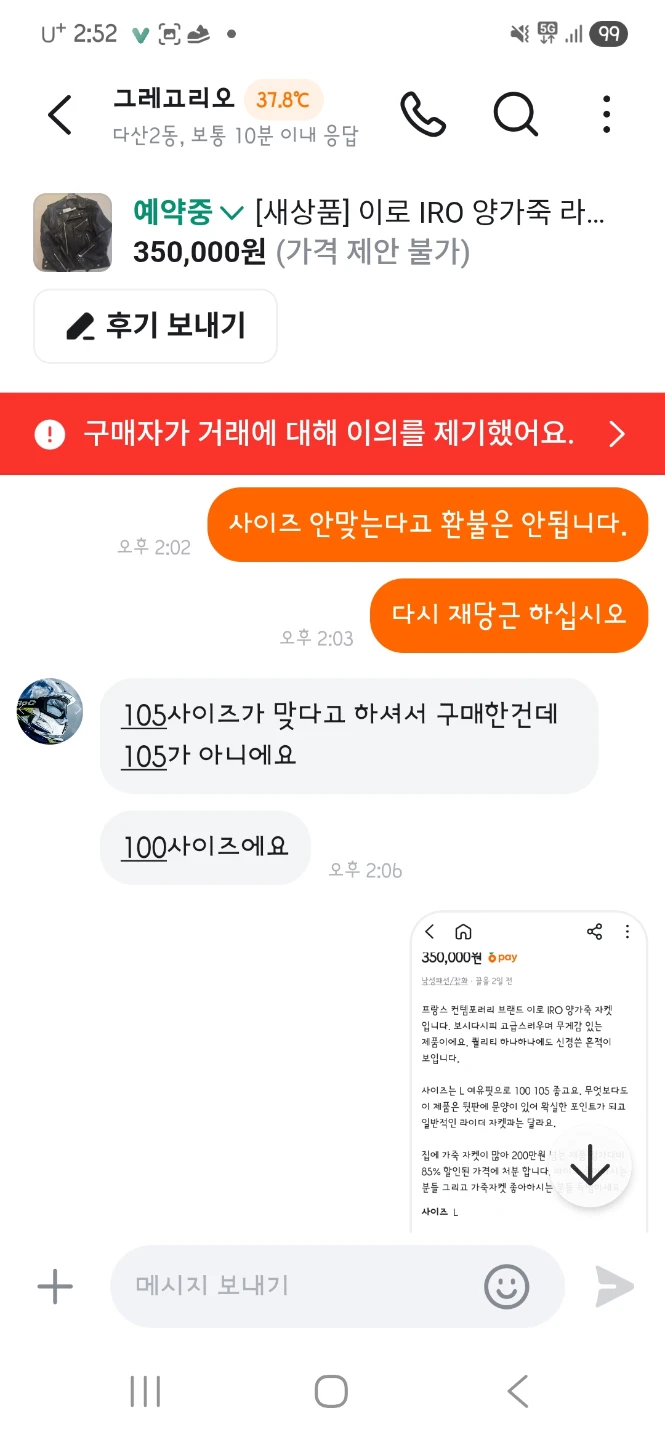Tap the 후기 보내기 button
The image size is (665, 1440).
155,326
